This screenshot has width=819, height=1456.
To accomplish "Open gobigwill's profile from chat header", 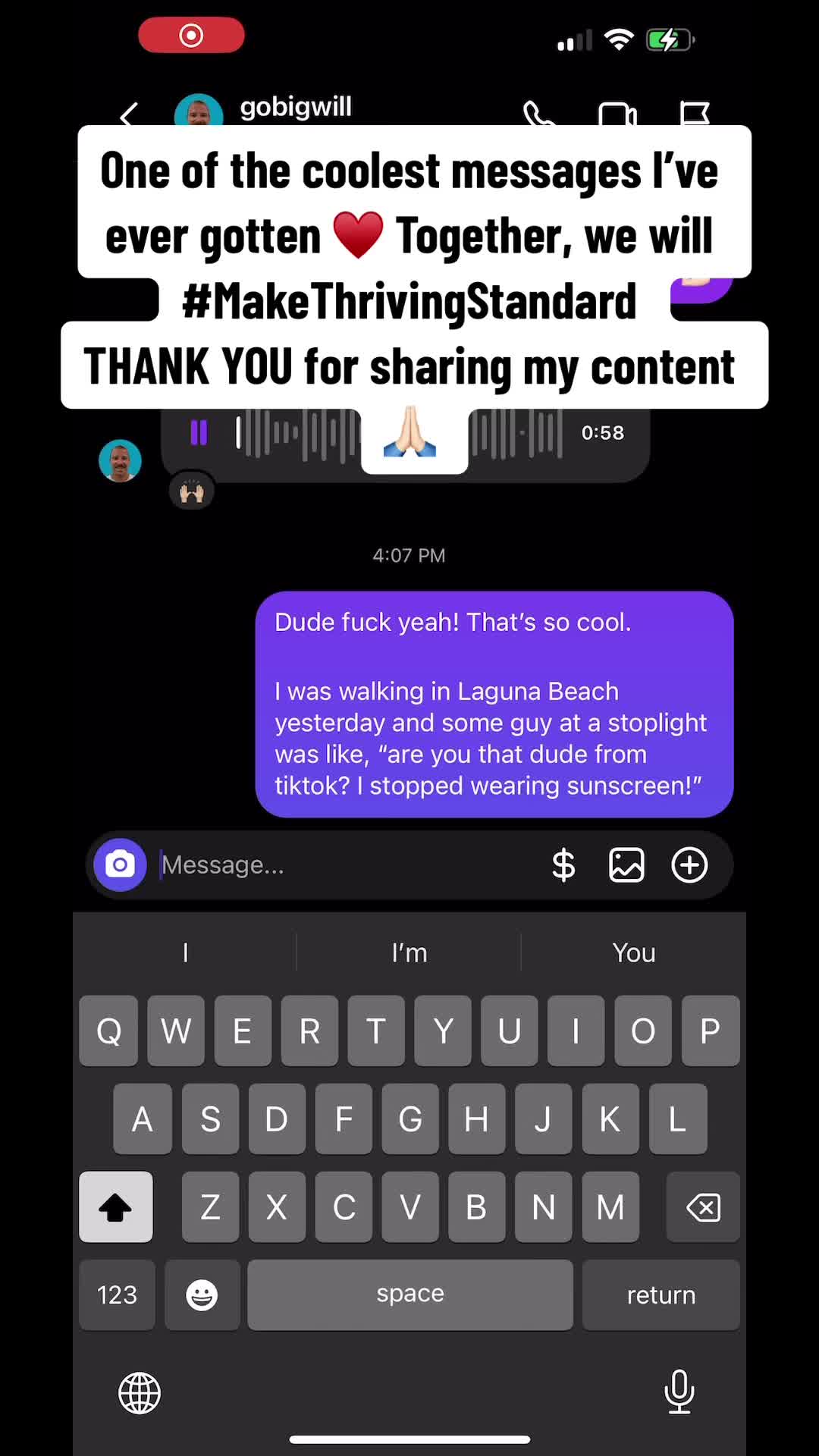I will tap(295, 107).
